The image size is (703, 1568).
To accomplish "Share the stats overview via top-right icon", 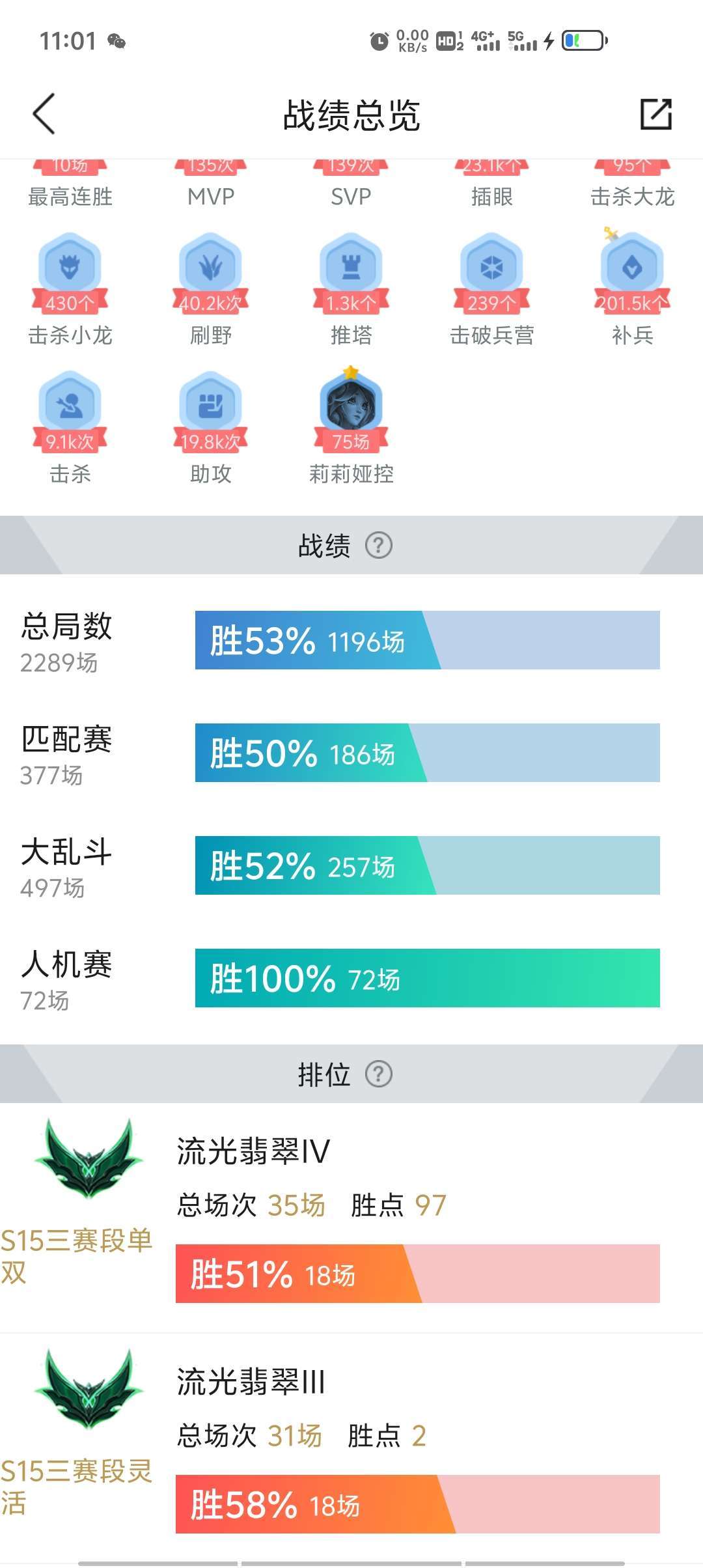I will pos(655,114).
